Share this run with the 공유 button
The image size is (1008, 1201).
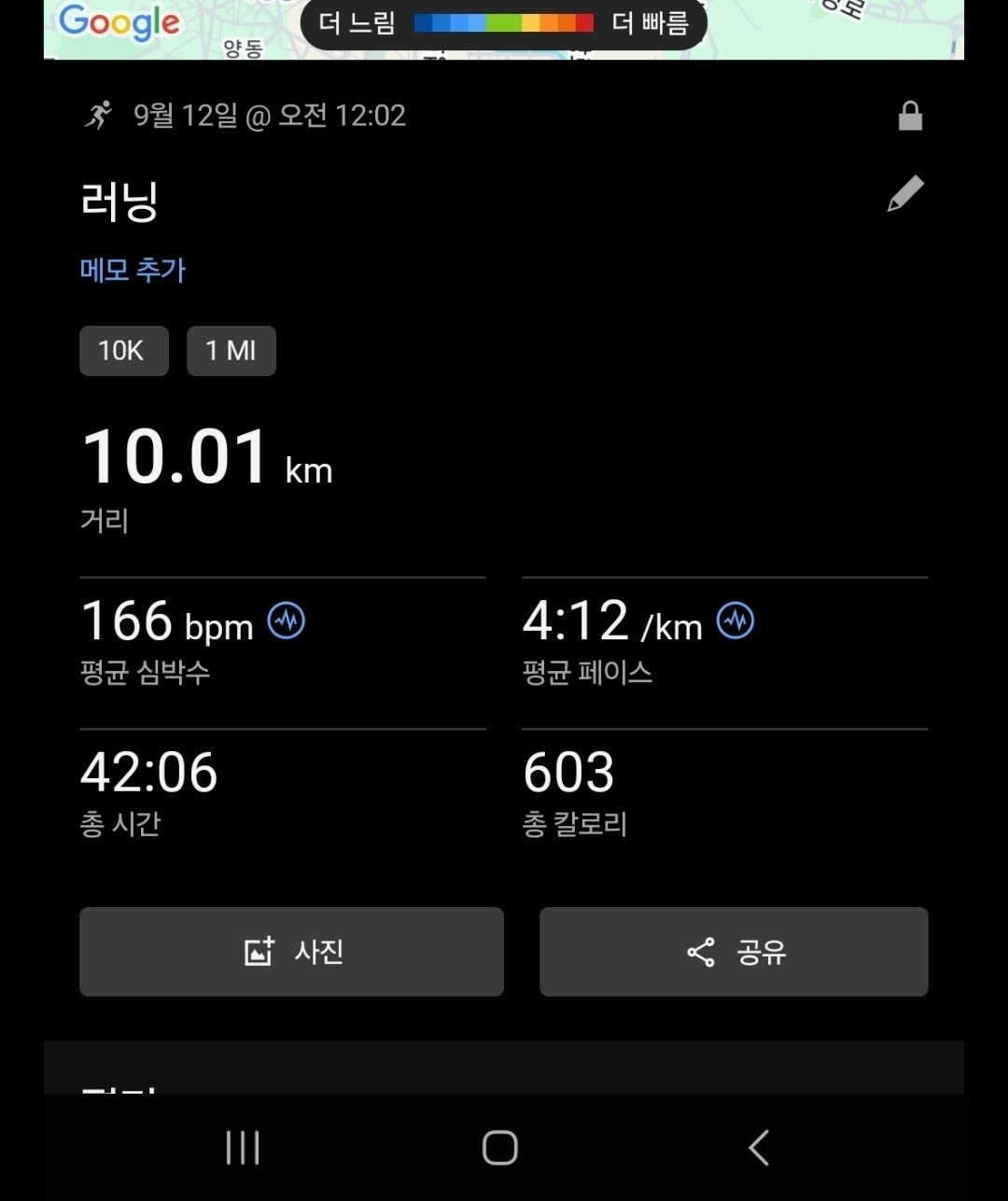[x=734, y=951]
